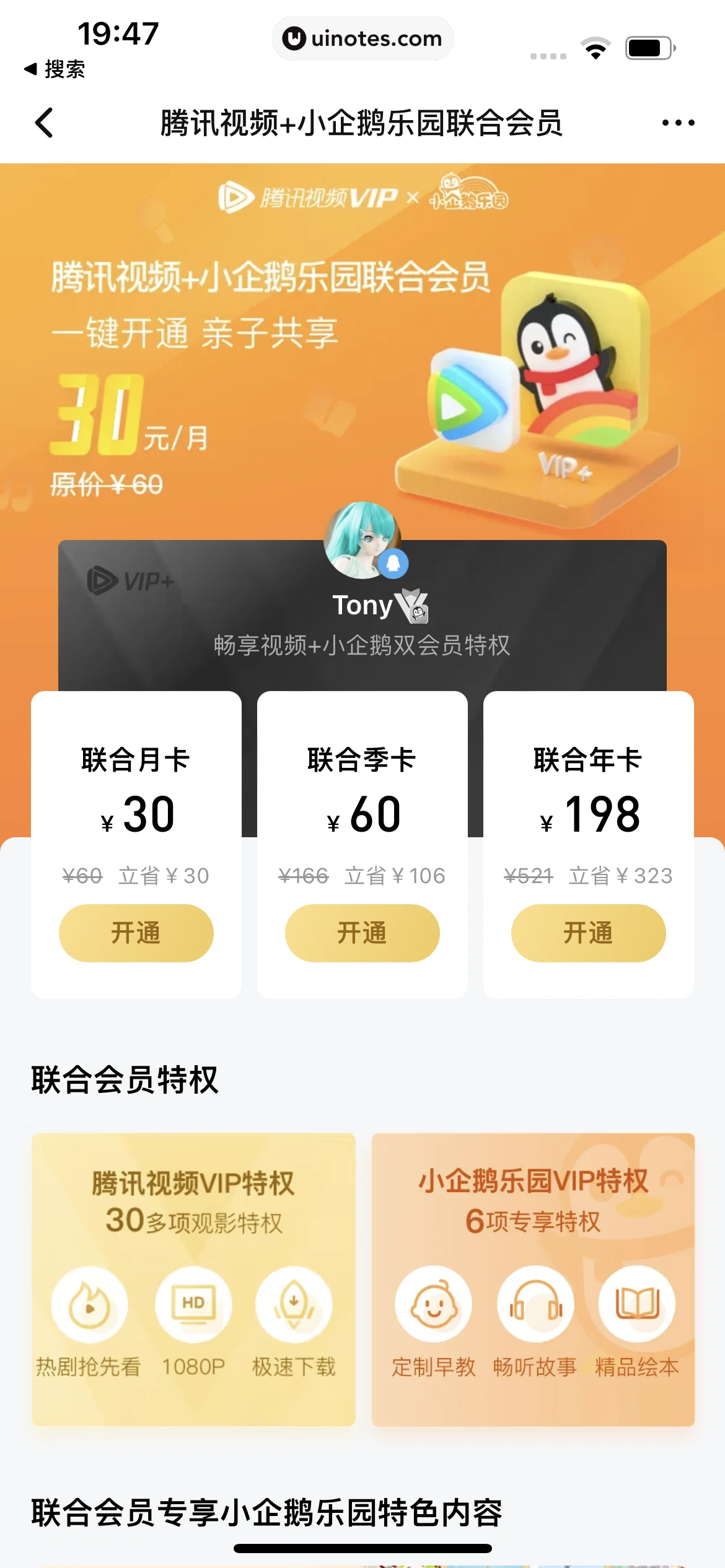
Task: Select the 畅听故事 story-listening privilege icon
Action: click(x=534, y=1304)
